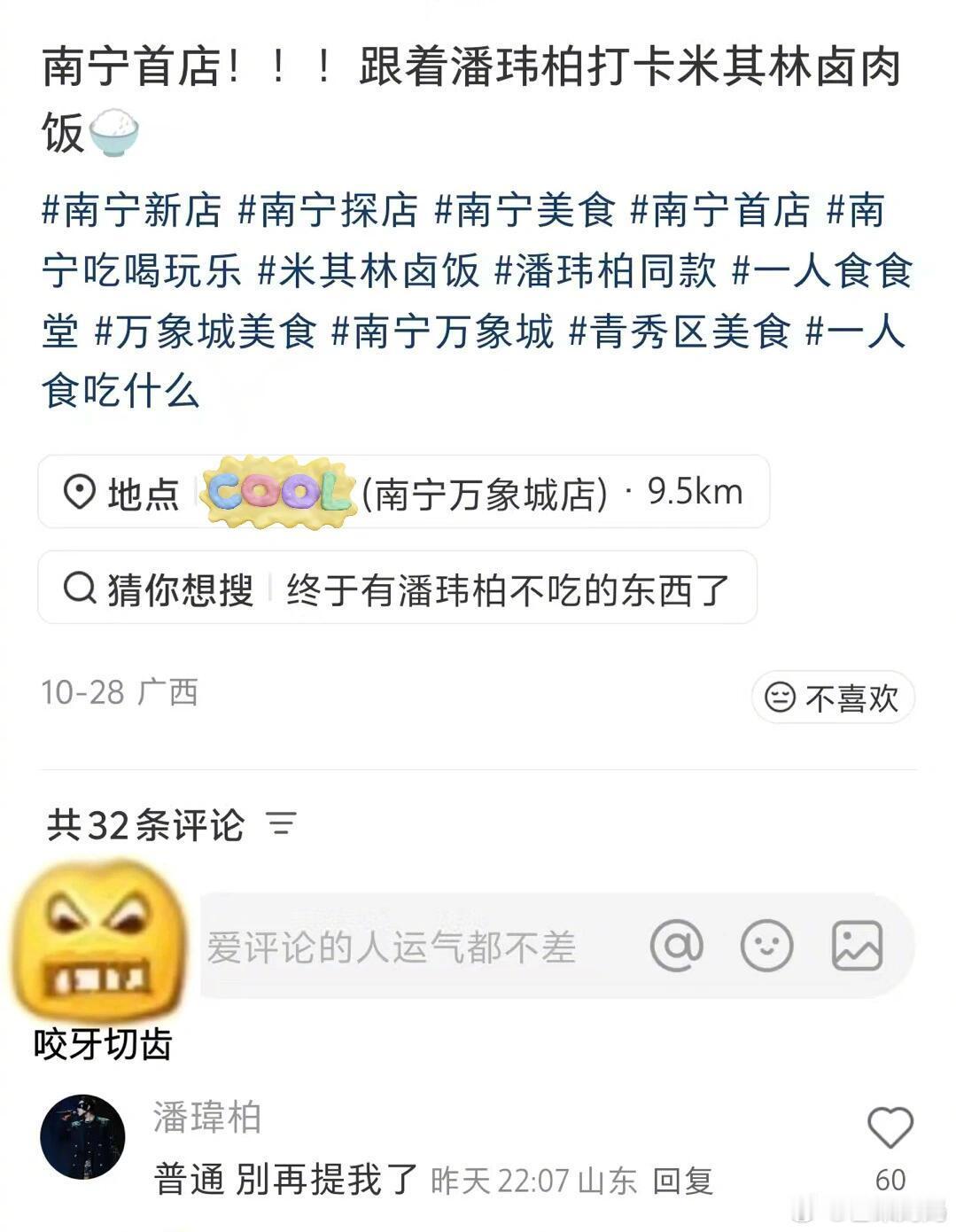Tap the comment sort icon near 共32条评论
956x1232 pixels.
point(282,825)
